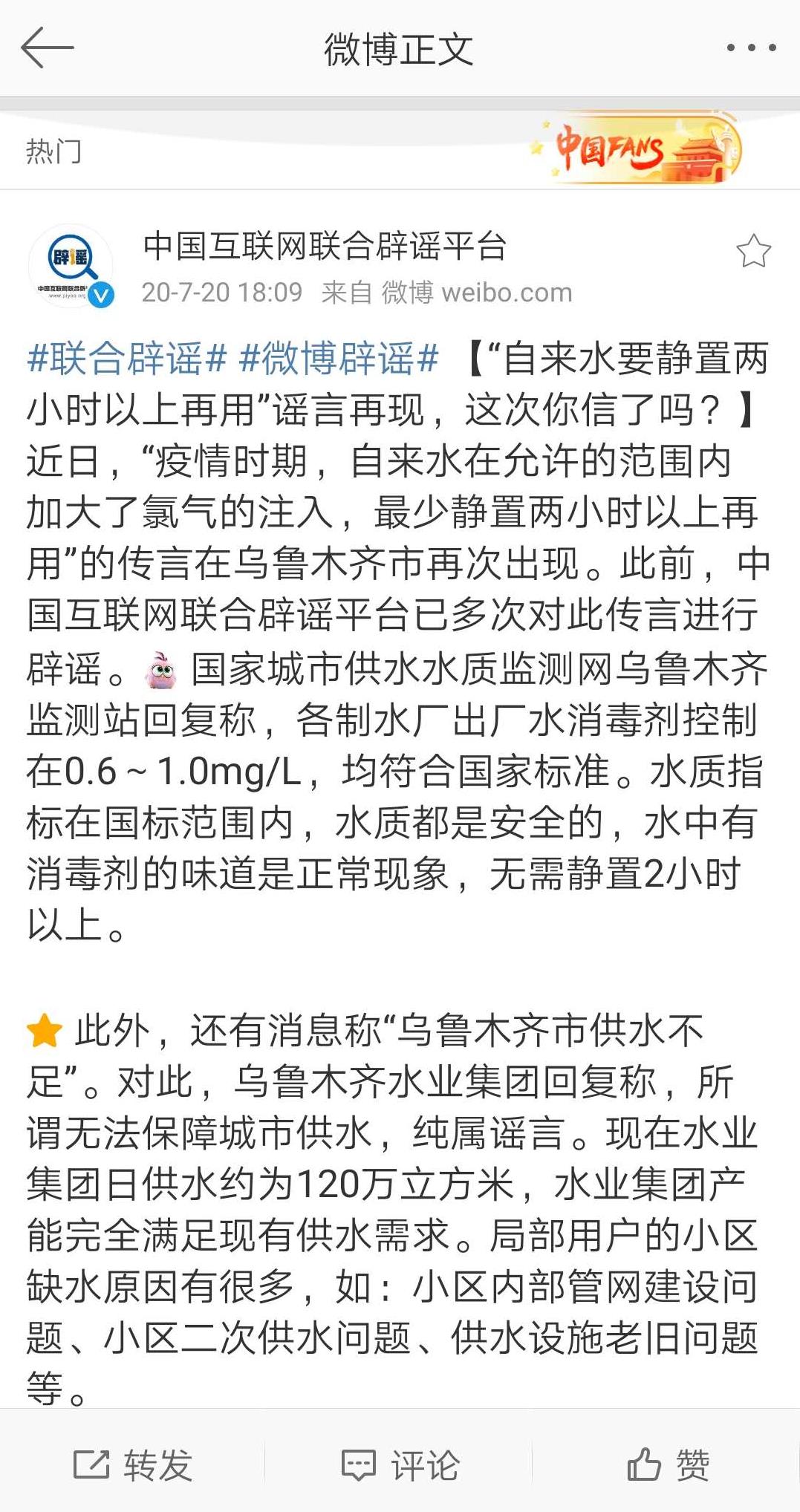Open the 中国互联网联合辟谣平台 account name
The width and height of the screenshot is (800, 1512).
click(x=325, y=247)
